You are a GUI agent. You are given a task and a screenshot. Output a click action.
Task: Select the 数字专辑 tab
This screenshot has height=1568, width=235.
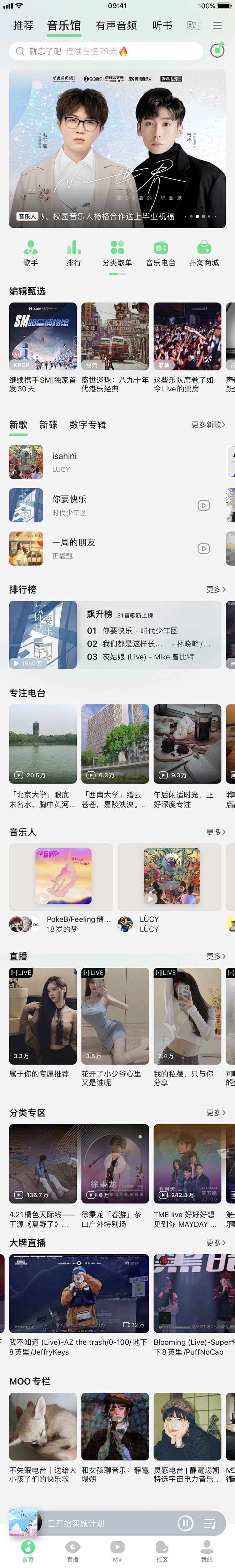[87, 425]
